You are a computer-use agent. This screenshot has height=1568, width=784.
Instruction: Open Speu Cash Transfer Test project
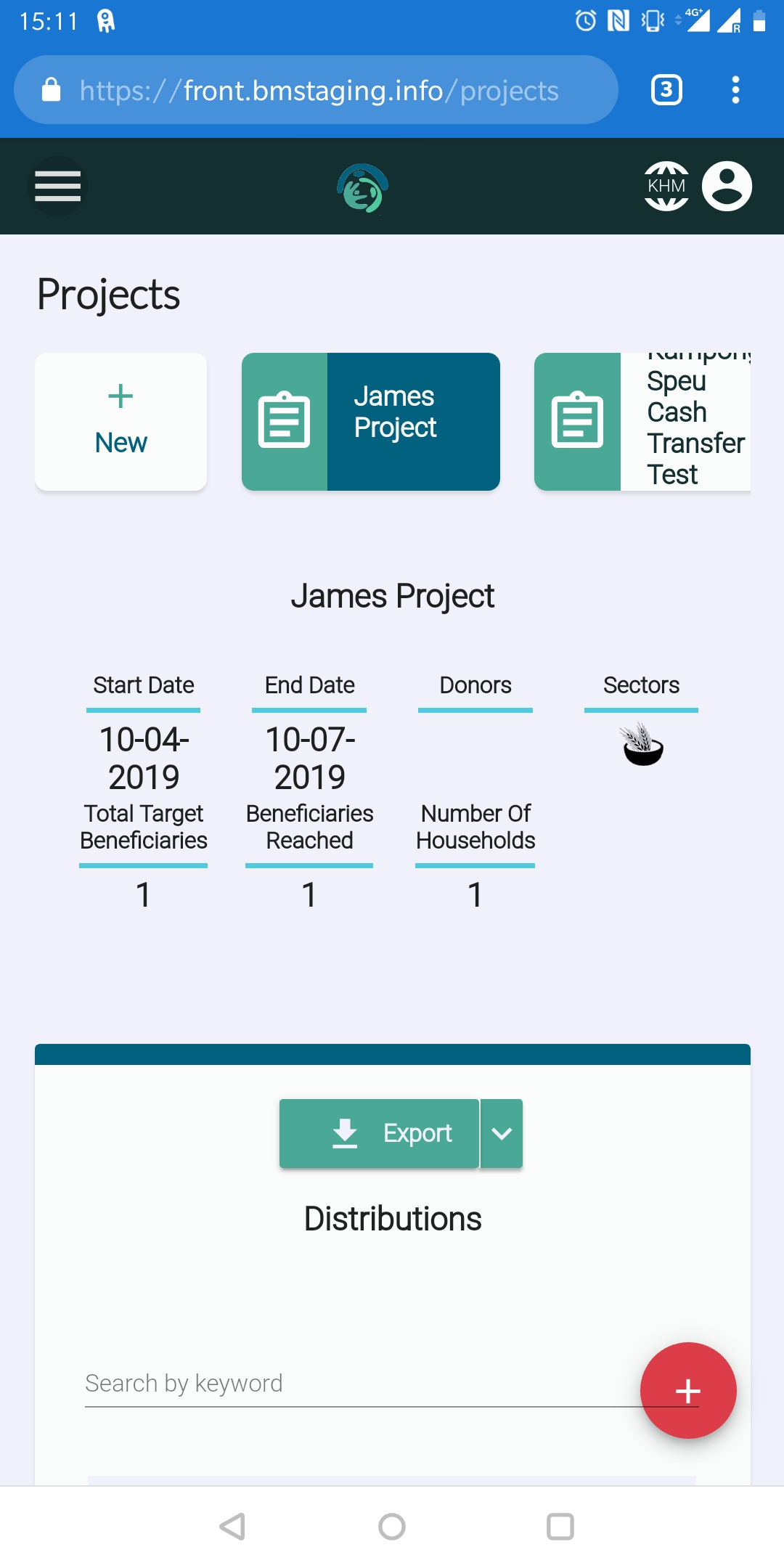pos(642,422)
